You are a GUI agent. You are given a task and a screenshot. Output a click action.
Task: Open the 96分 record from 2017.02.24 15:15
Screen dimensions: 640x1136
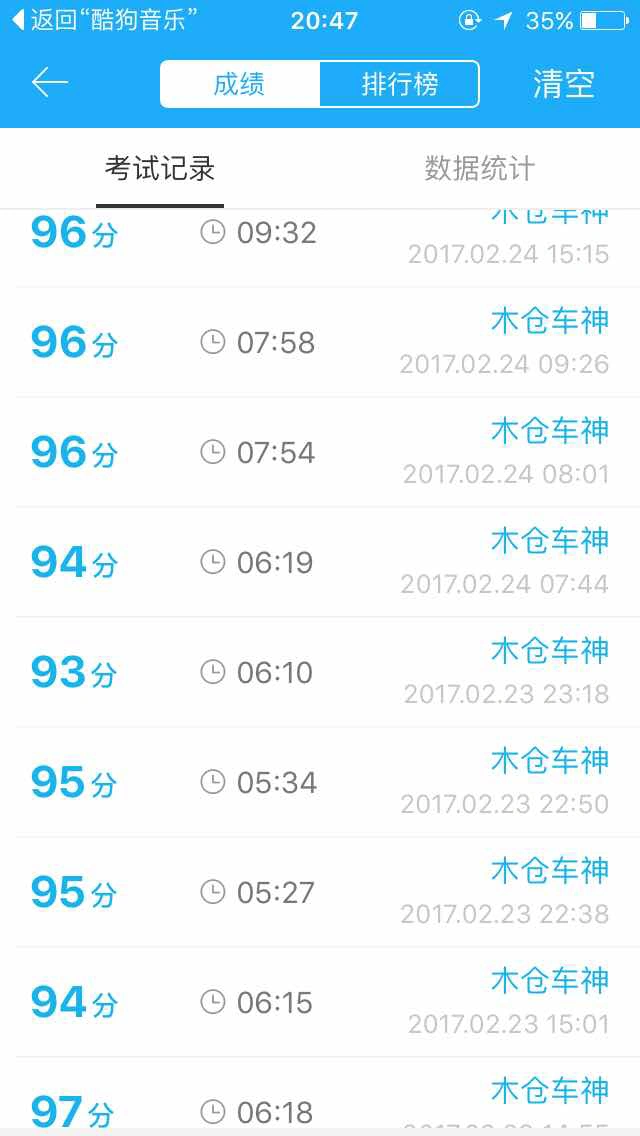click(320, 248)
